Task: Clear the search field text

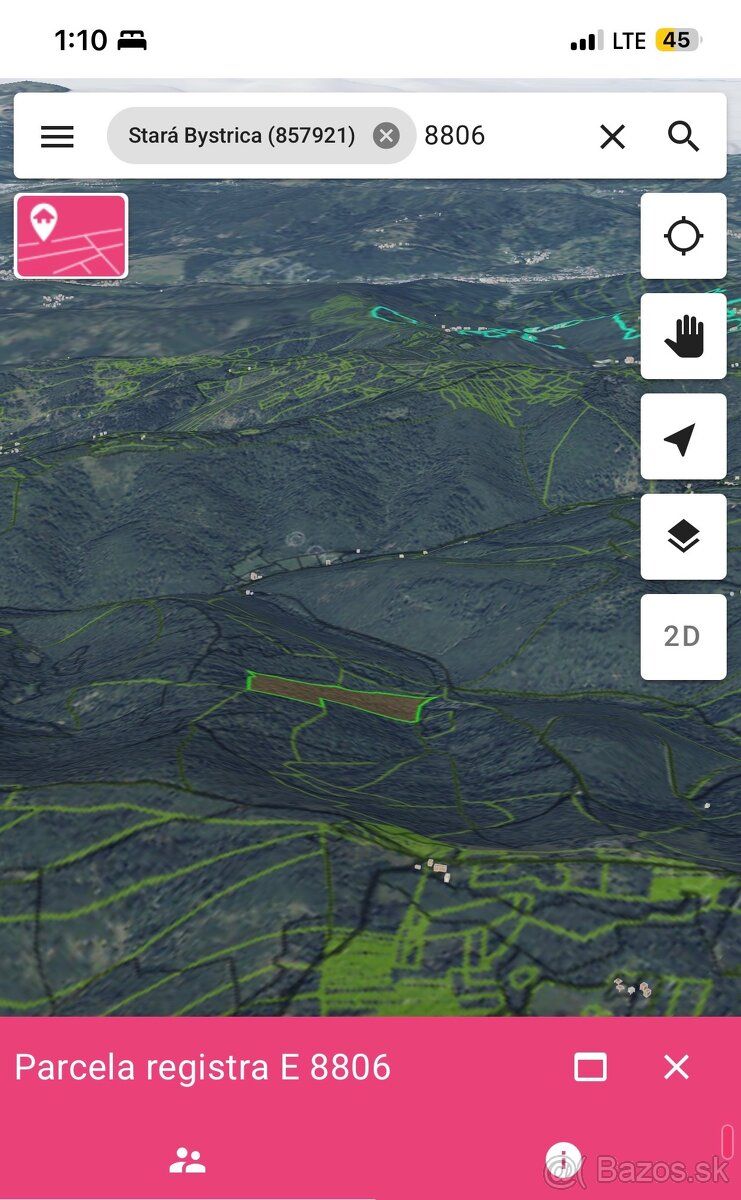Action: 612,136
